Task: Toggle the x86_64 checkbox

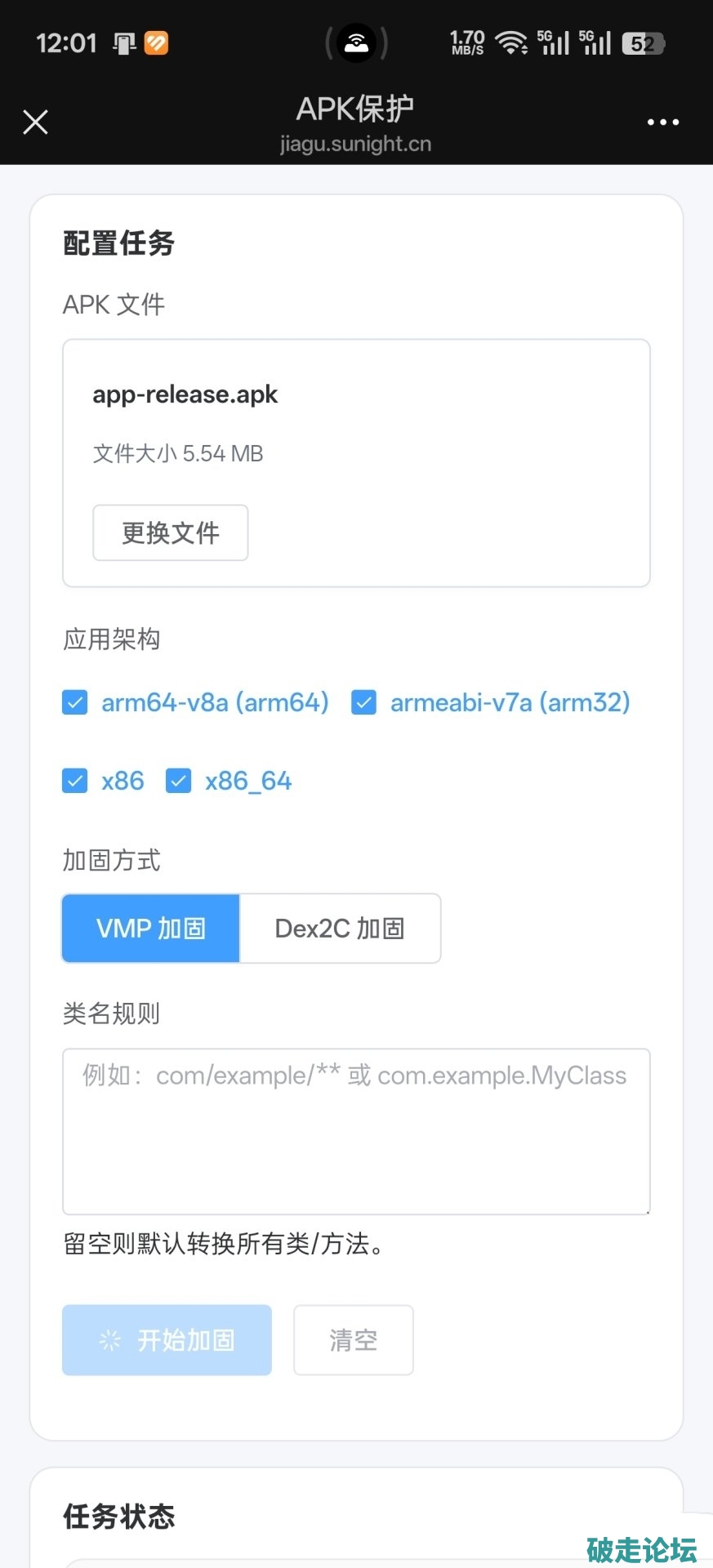Action: [x=178, y=782]
